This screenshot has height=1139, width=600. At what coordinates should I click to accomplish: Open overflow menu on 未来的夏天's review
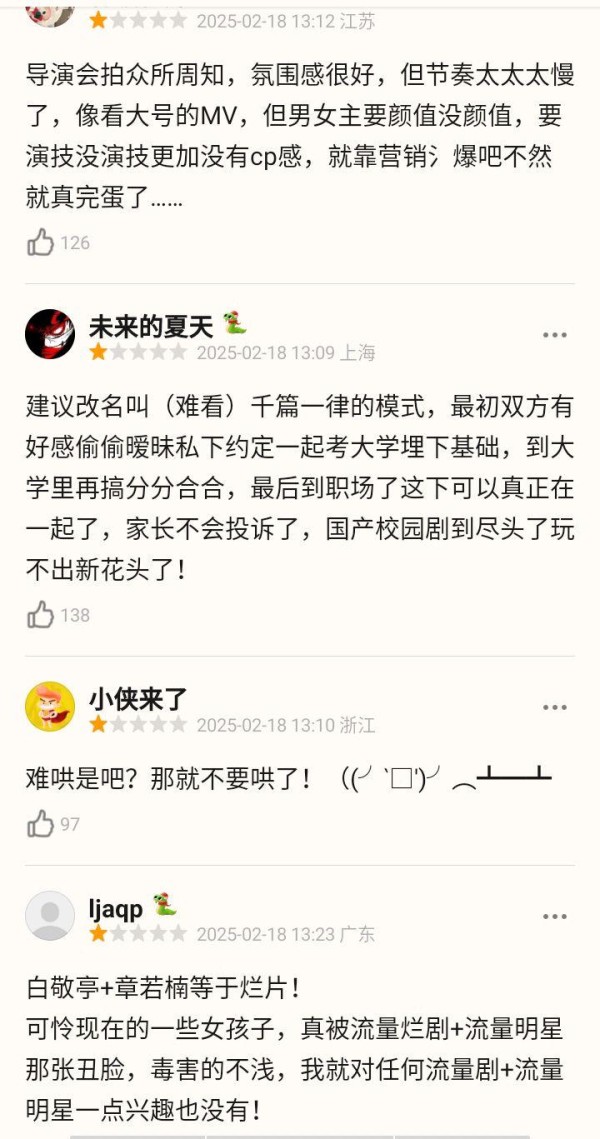[555, 335]
